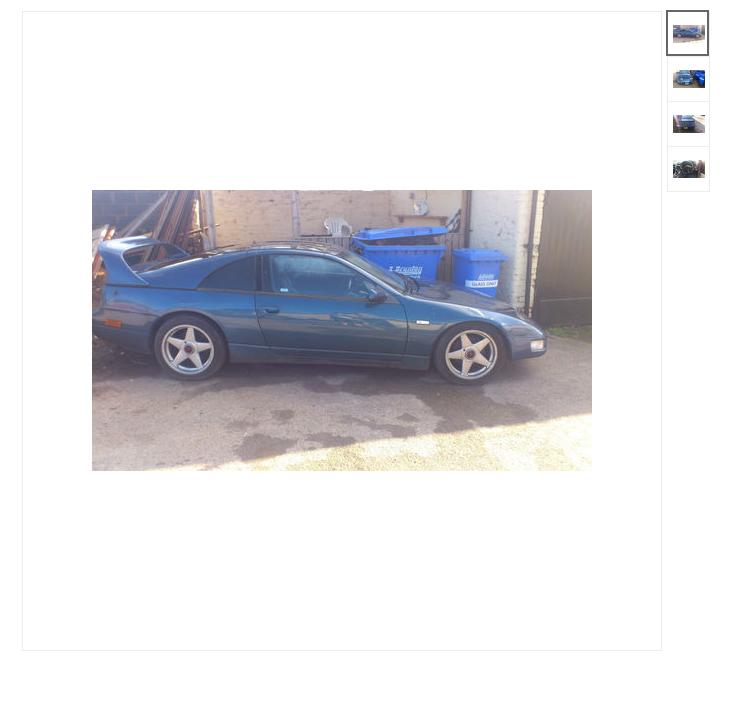
Task: Open the main car photo full size
Action: point(341,330)
